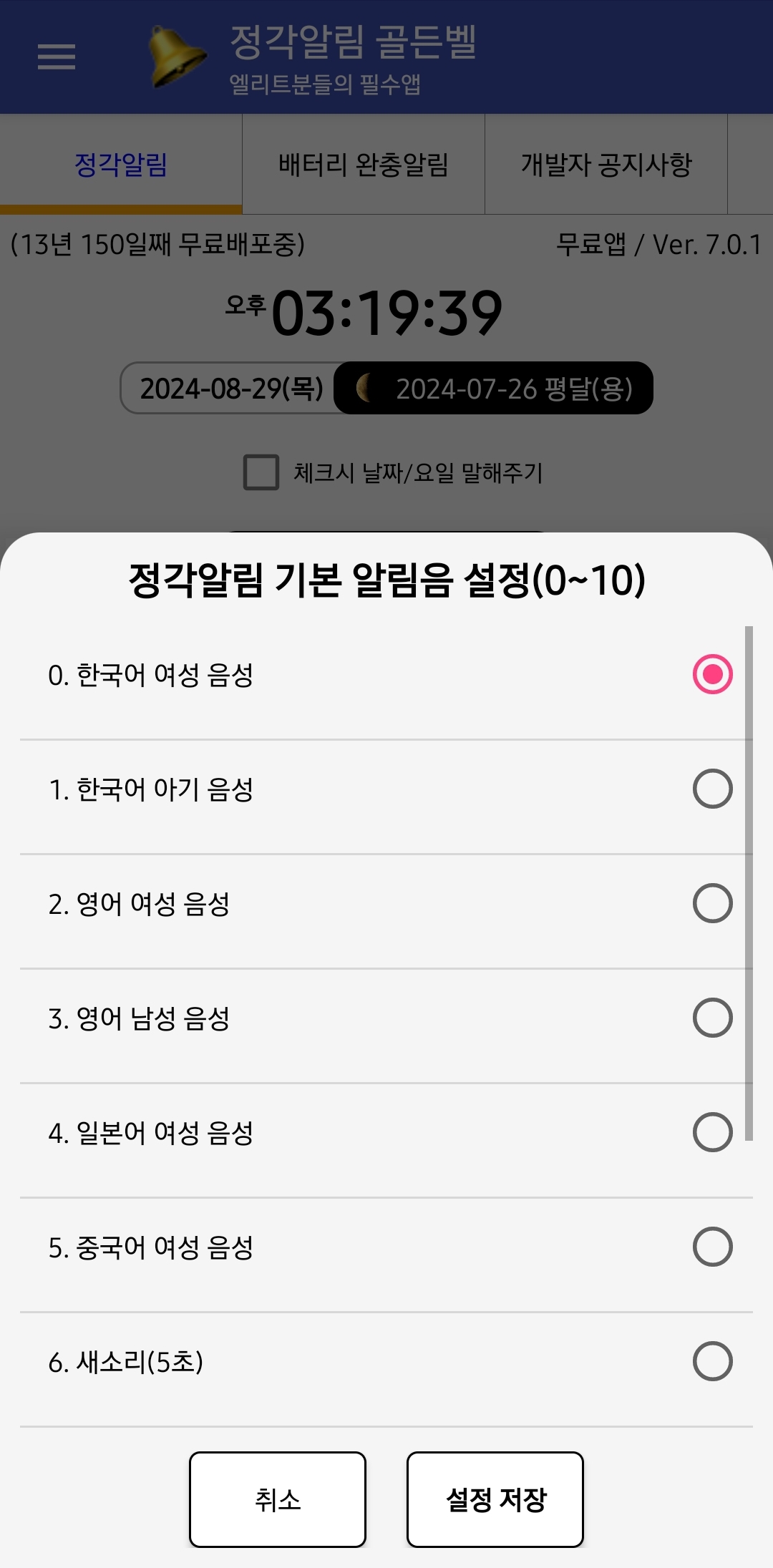
Task: Select 5. 중국어 여성 음성
Action: click(386, 1247)
